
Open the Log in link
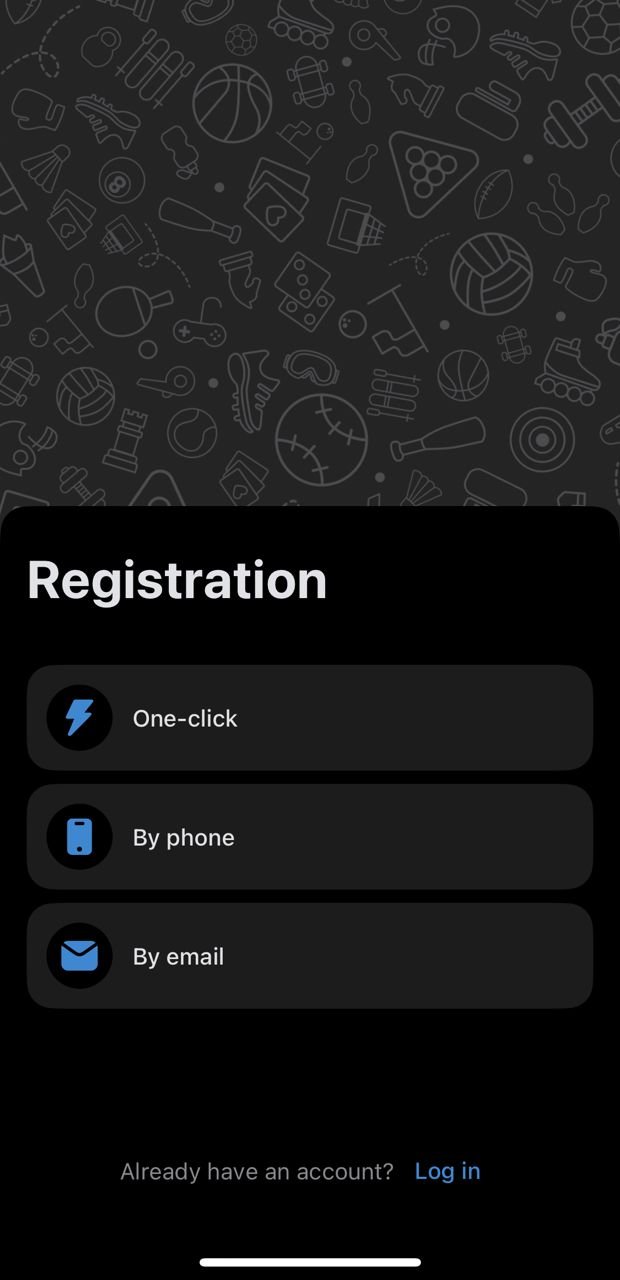447,1171
